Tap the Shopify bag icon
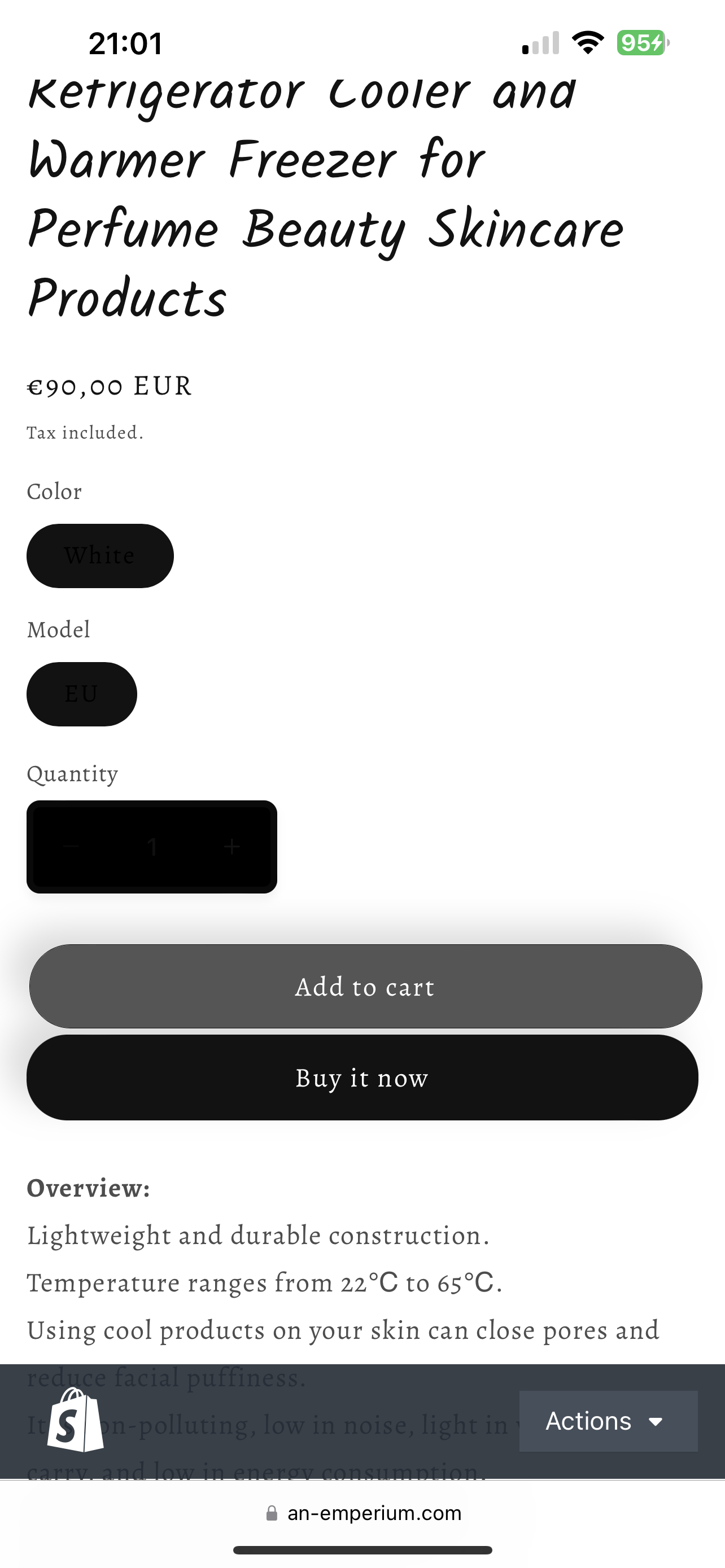The width and height of the screenshot is (725, 1568). coord(76,1420)
